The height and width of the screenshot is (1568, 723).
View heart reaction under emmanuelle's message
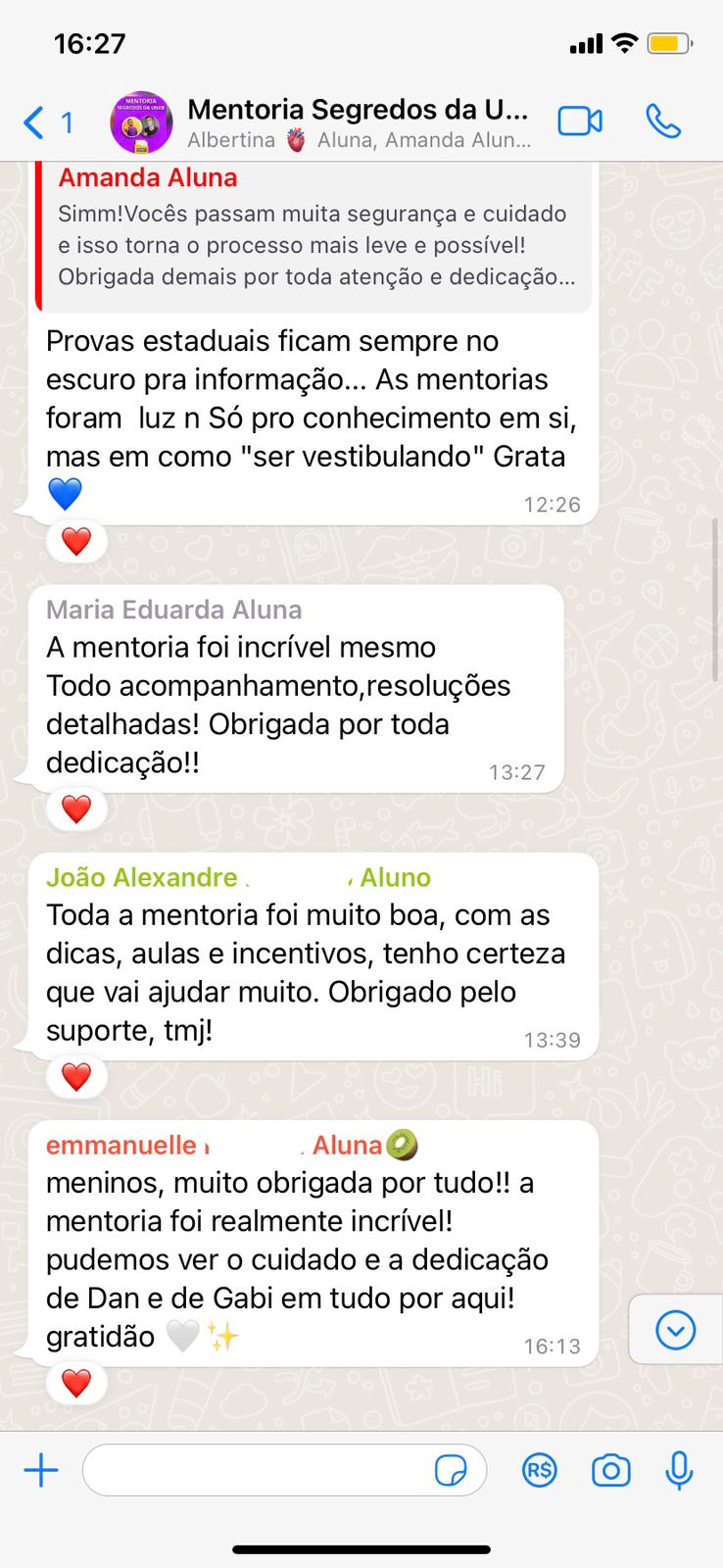[x=76, y=1383]
